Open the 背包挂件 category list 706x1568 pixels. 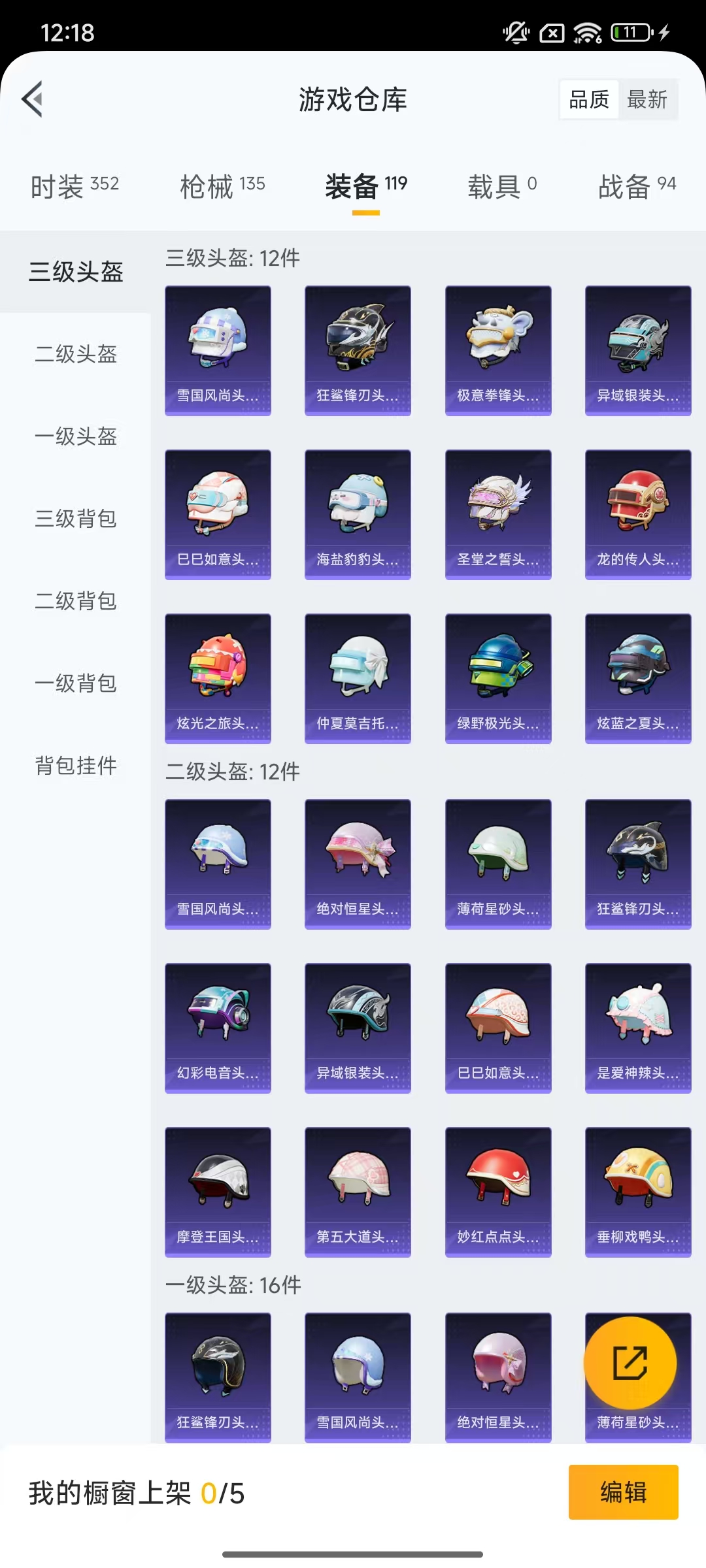pos(75,767)
